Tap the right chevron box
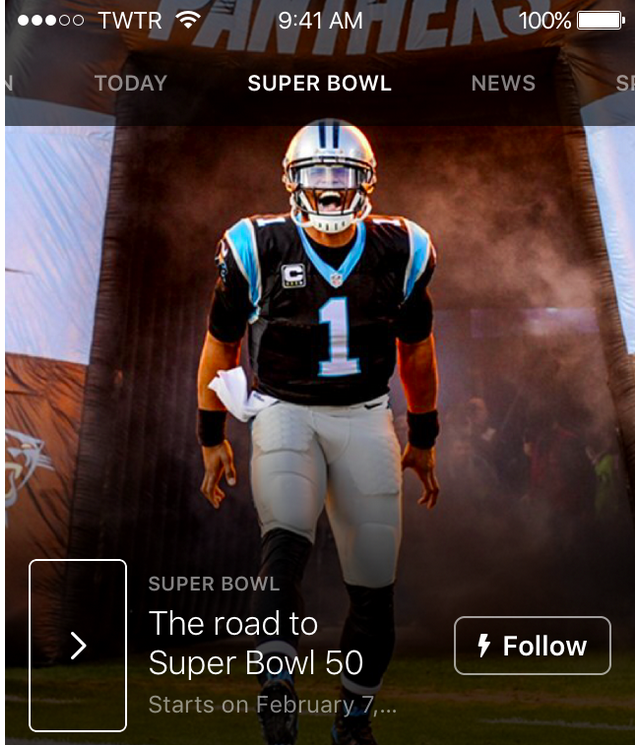This screenshot has width=640, height=745. pyautogui.click(x=78, y=646)
